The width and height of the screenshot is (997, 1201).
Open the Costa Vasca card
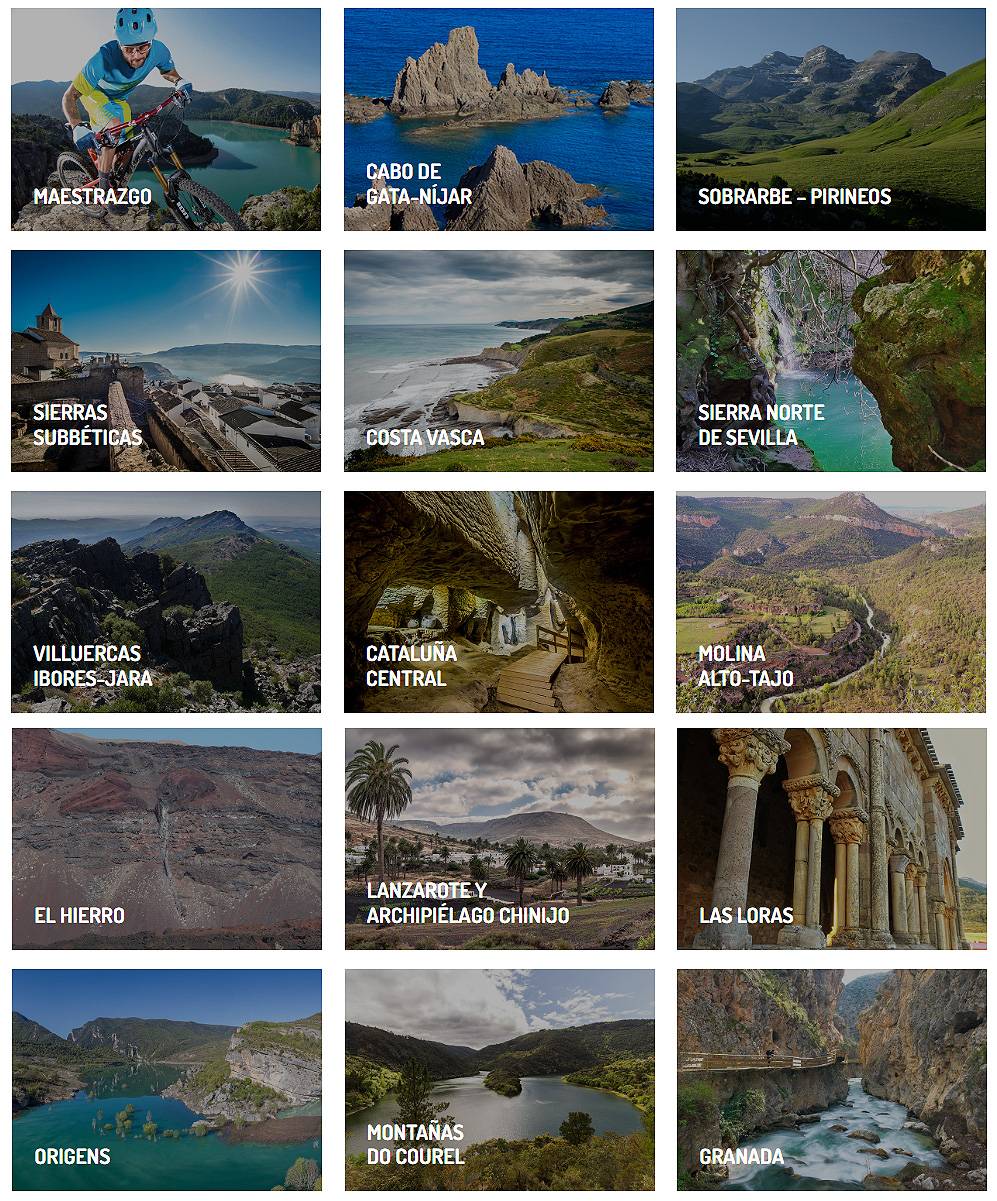(x=498, y=361)
